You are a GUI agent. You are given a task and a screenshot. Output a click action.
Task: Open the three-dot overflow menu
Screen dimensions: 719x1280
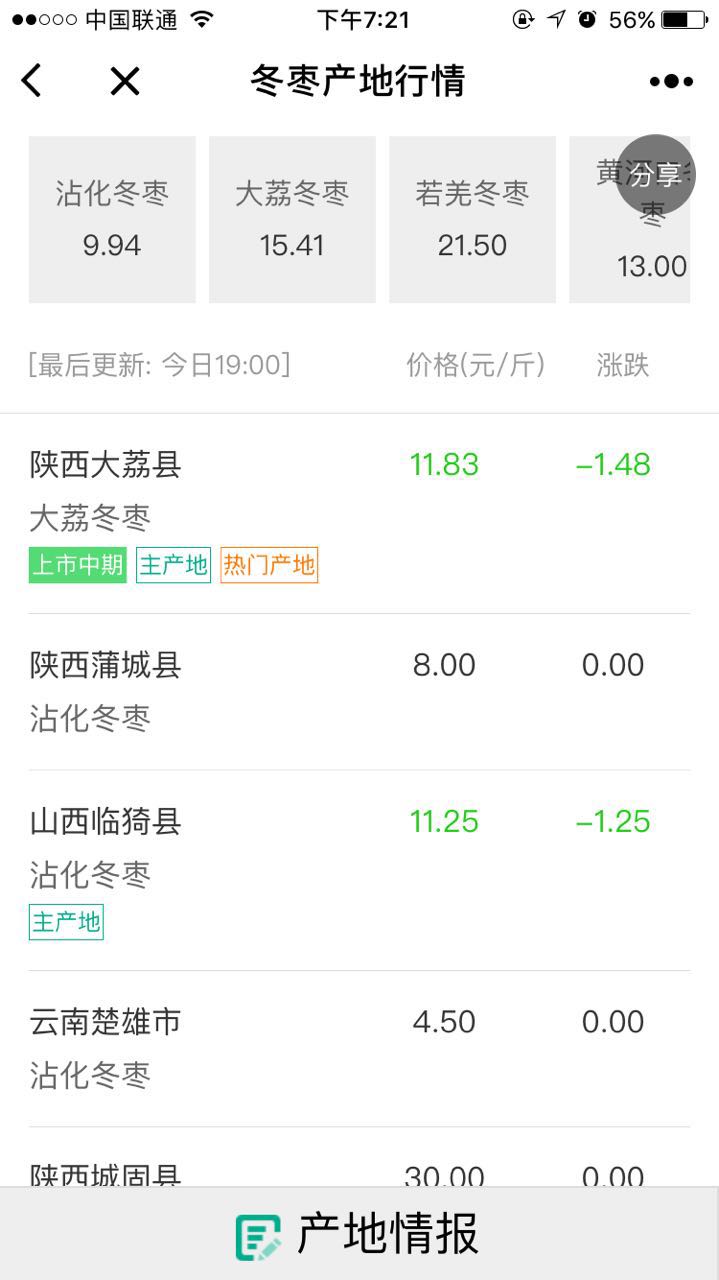pyautogui.click(x=671, y=81)
